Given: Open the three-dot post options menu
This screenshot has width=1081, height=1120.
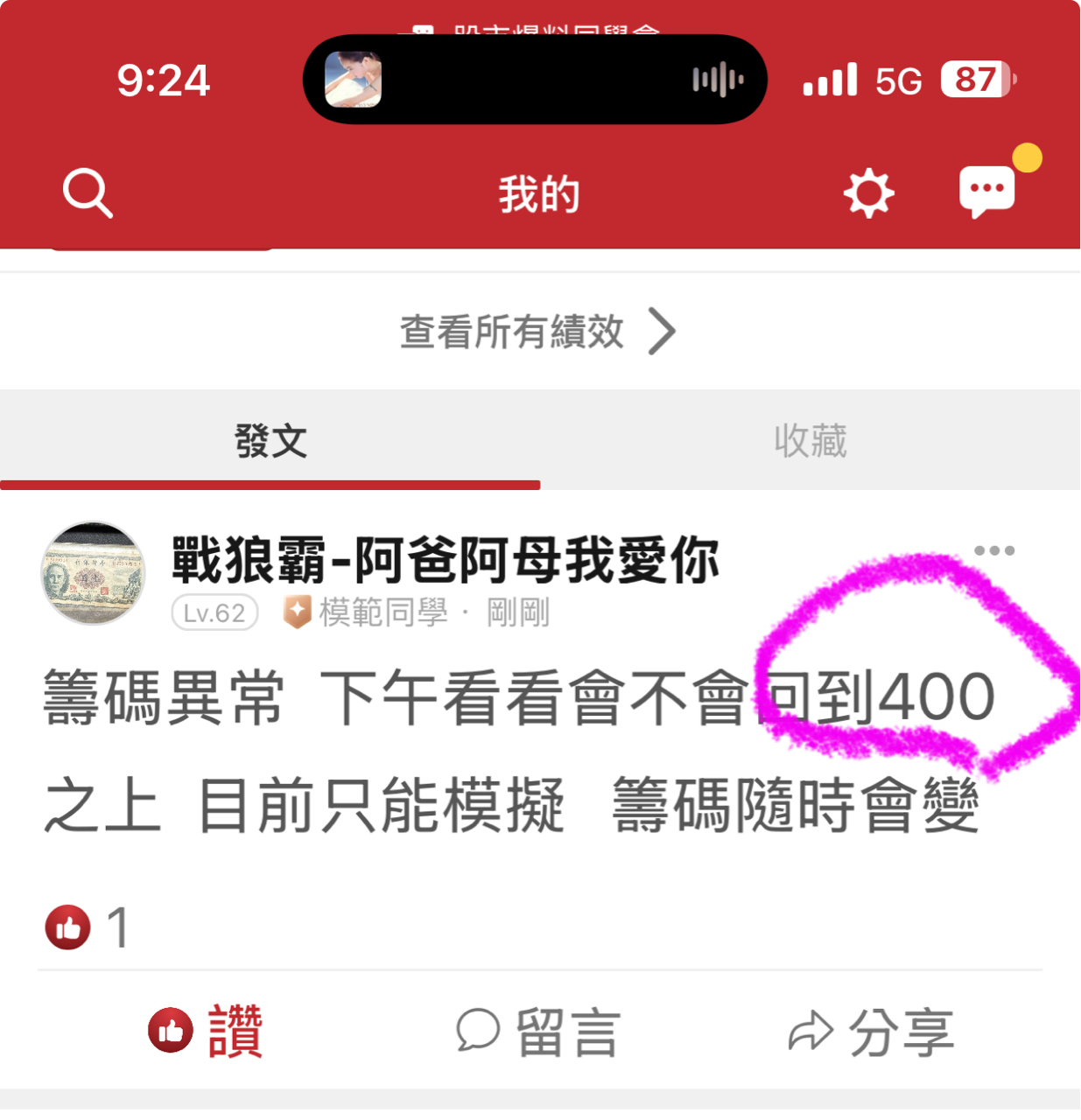Looking at the screenshot, I should (994, 550).
